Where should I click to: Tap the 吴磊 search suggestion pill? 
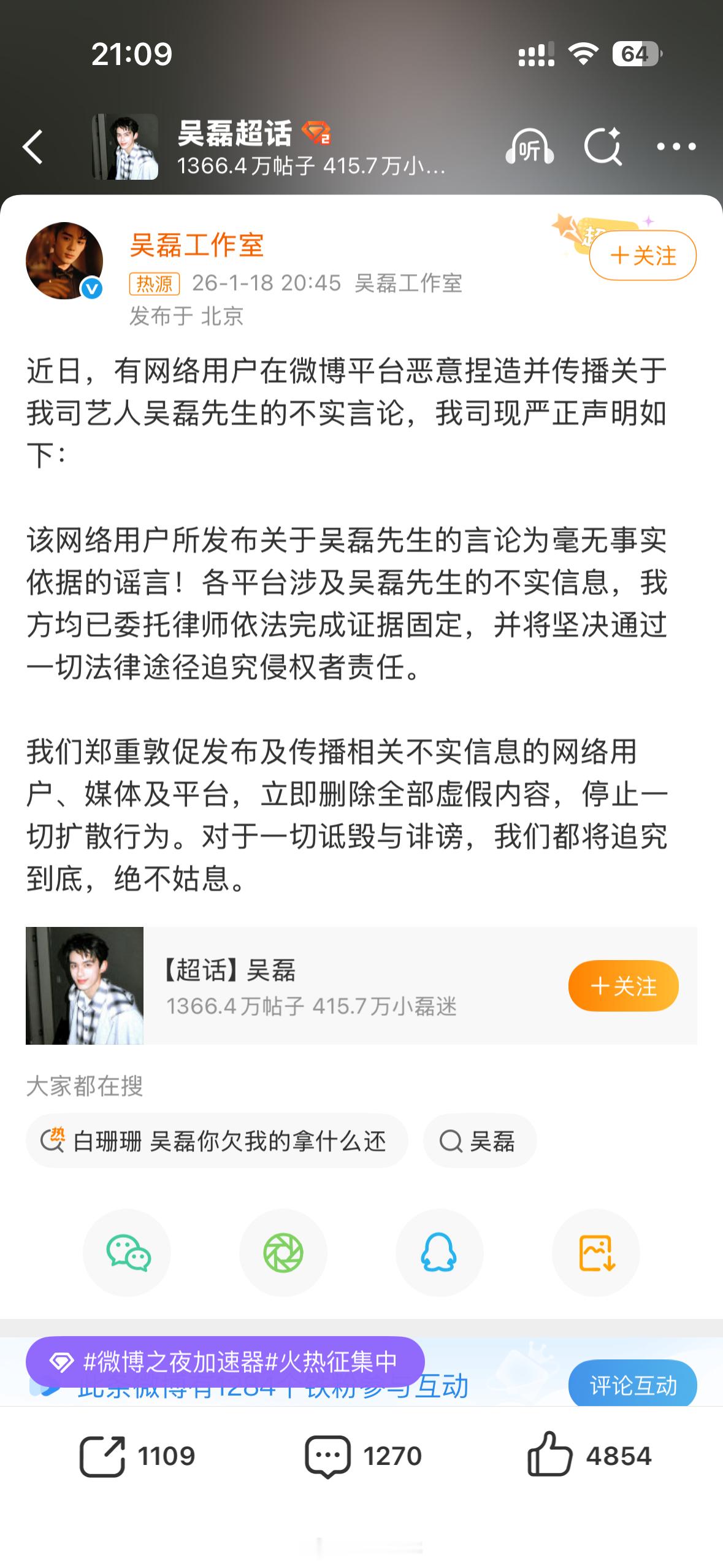[x=480, y=1140]
